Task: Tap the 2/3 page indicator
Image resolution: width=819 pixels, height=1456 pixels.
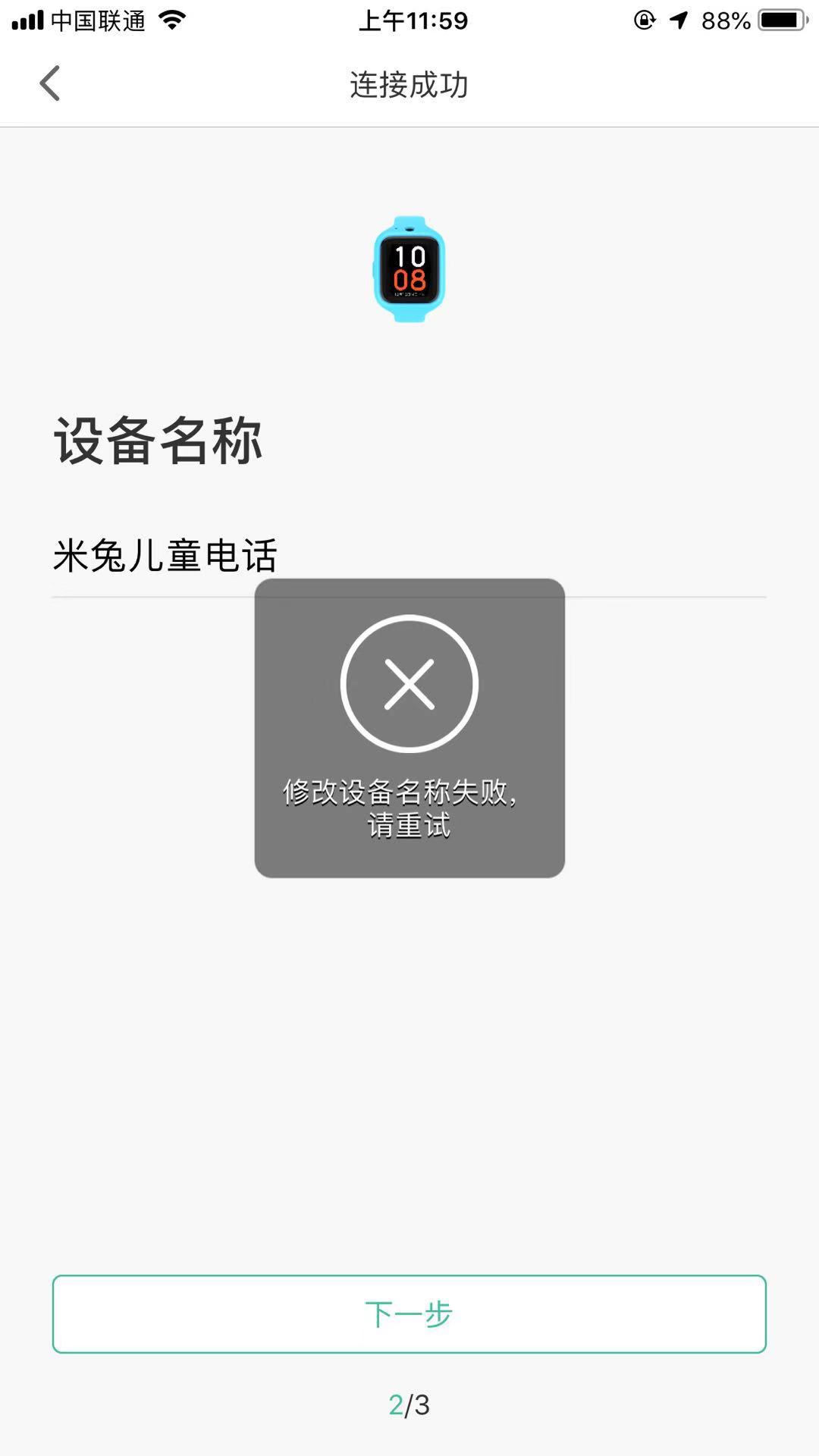Action: coord(409,1404)
